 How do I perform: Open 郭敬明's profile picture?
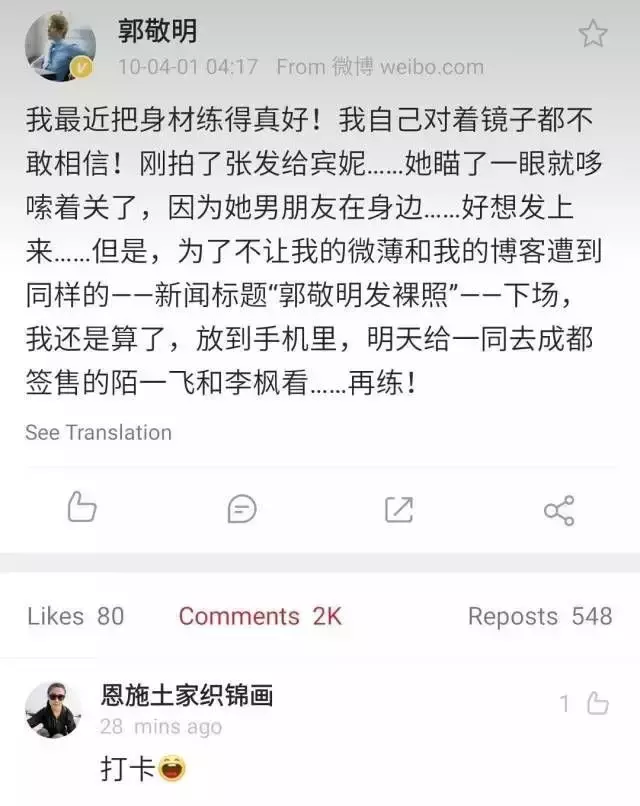[60, 47]
